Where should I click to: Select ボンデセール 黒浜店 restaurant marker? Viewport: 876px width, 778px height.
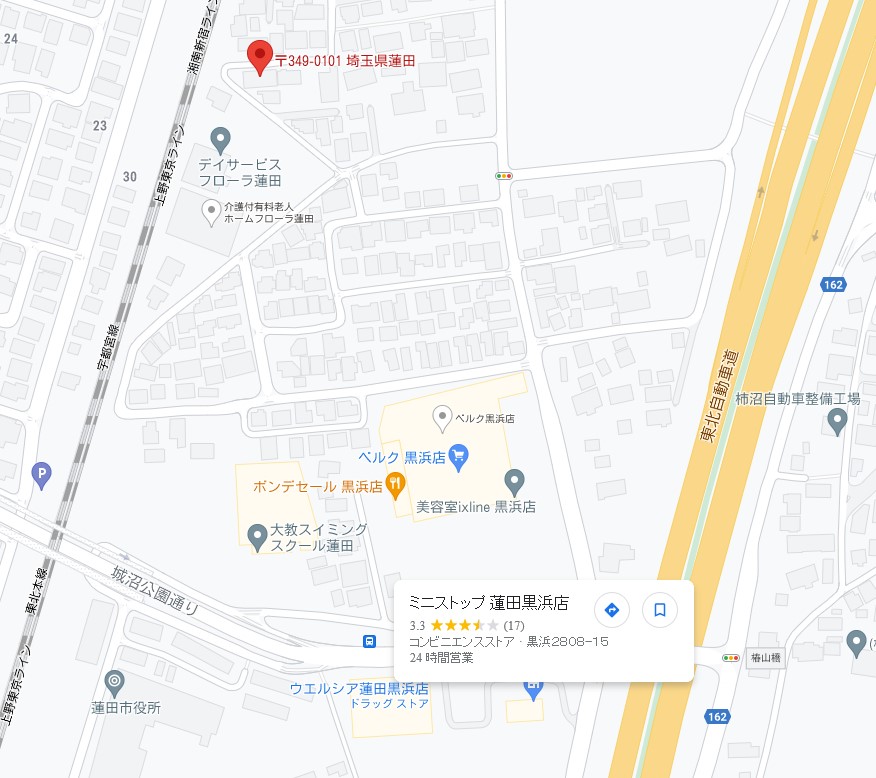tap(396, 486)
